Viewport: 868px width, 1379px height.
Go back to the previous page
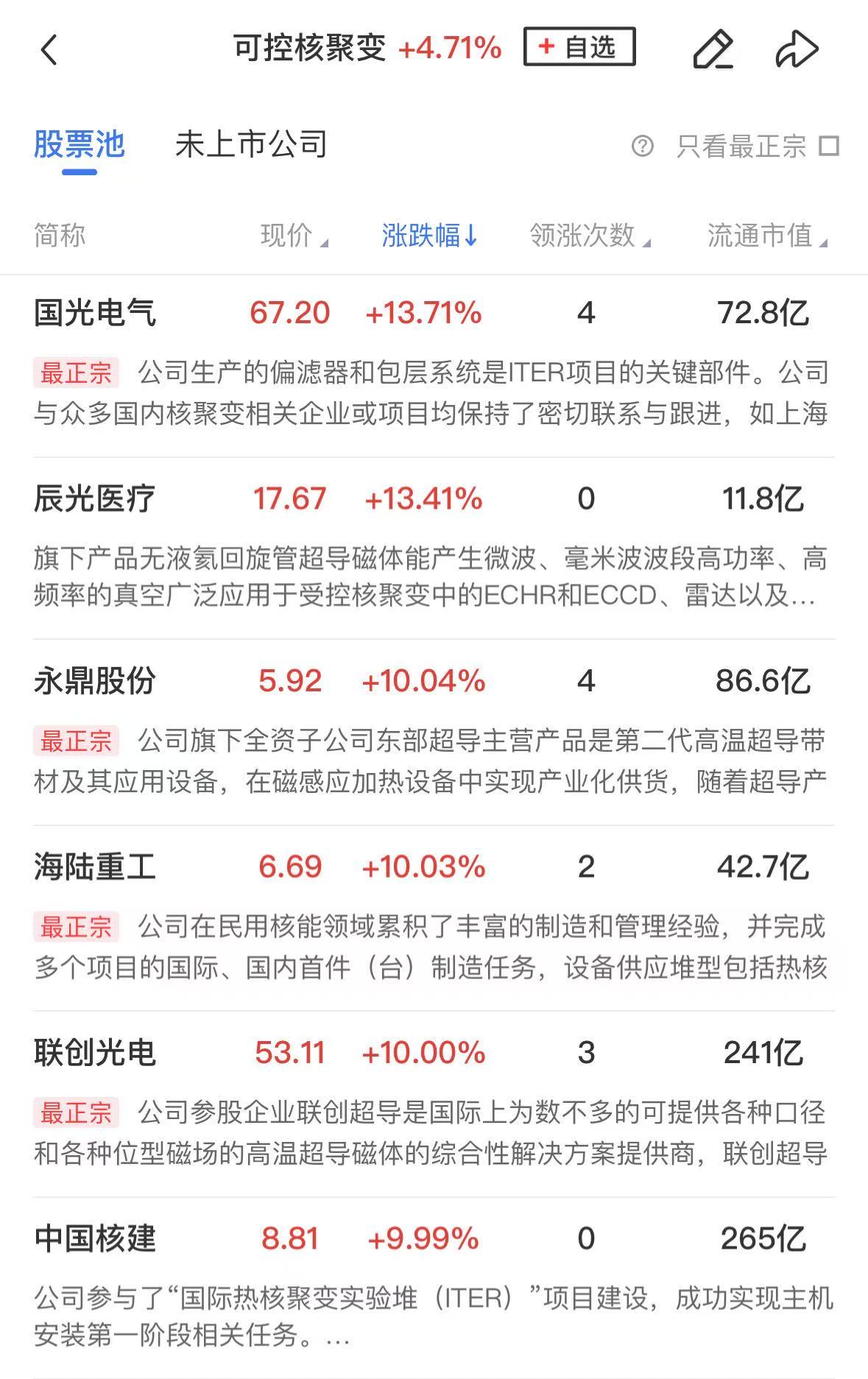tap(49, 50)
